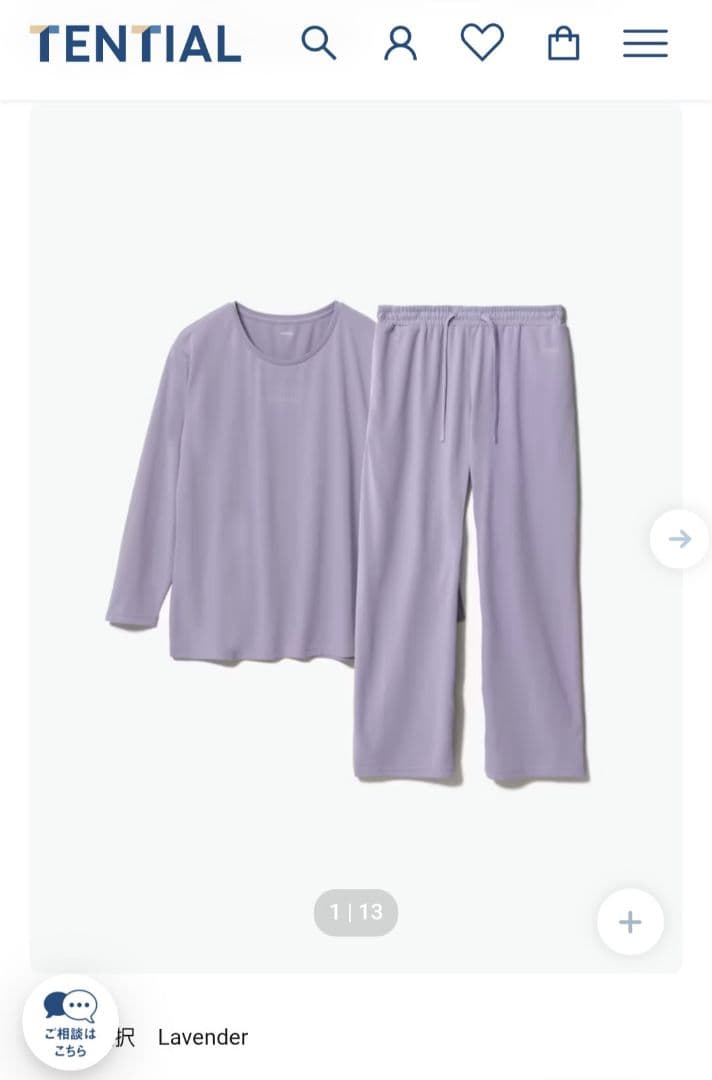Open the hamburger menu
This screenshot has width=712, height=1080.
tap(645, 43)
